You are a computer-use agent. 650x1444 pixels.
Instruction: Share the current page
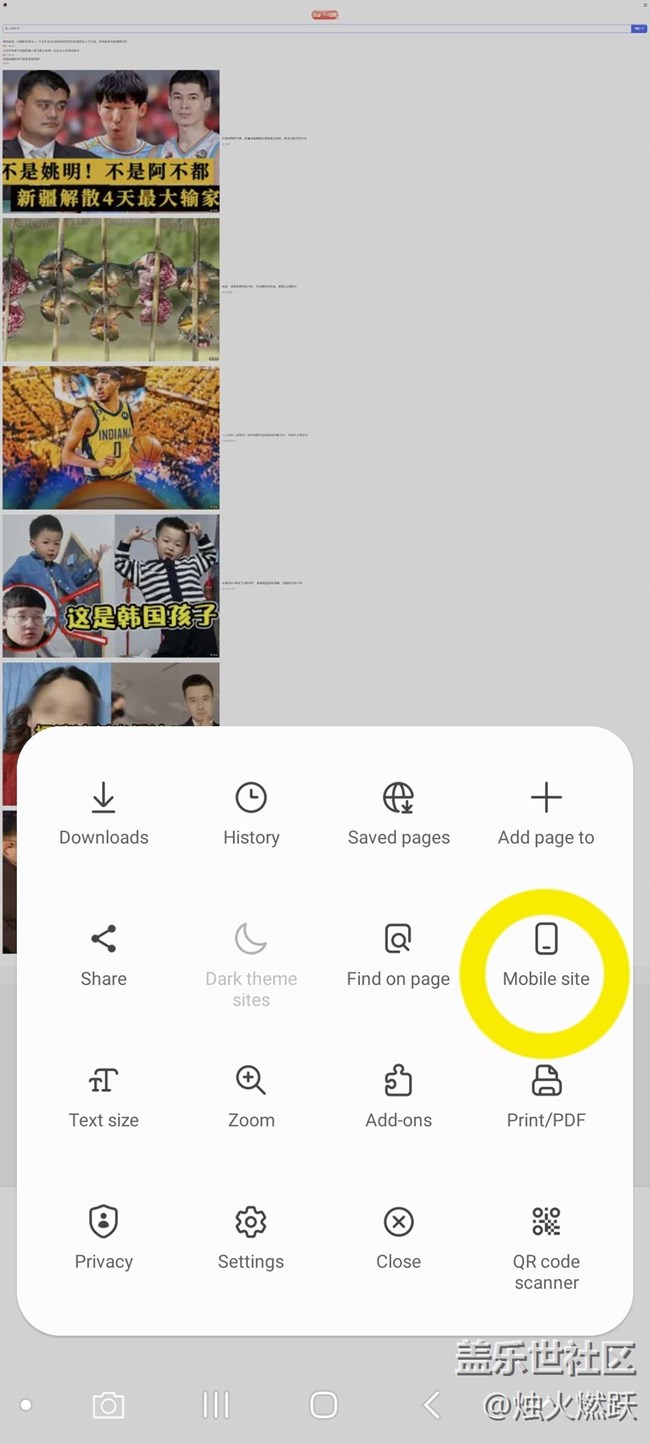point(104,955)
